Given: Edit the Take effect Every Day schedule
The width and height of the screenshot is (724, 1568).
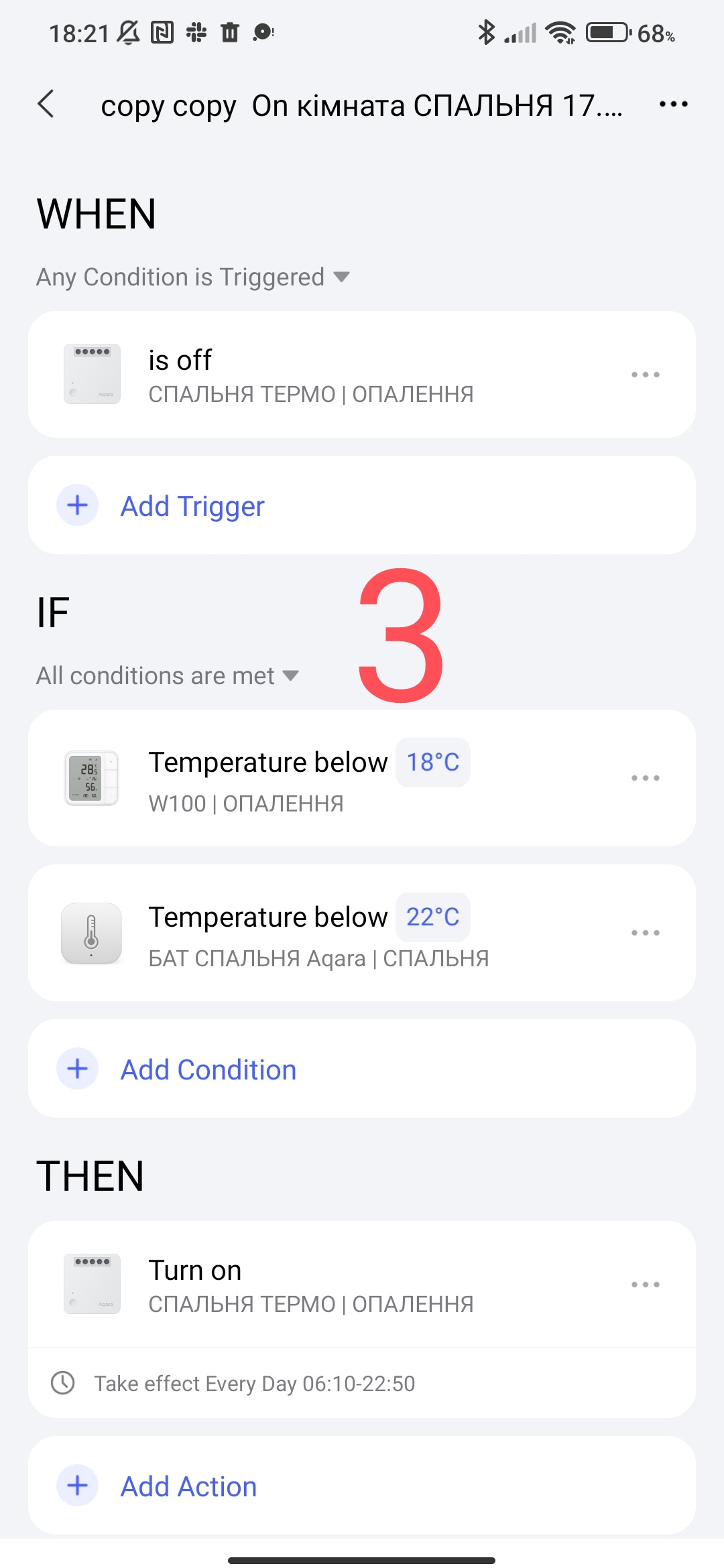Looking at the screenshot, I should pyautogui.click(x=255, y=1384).
